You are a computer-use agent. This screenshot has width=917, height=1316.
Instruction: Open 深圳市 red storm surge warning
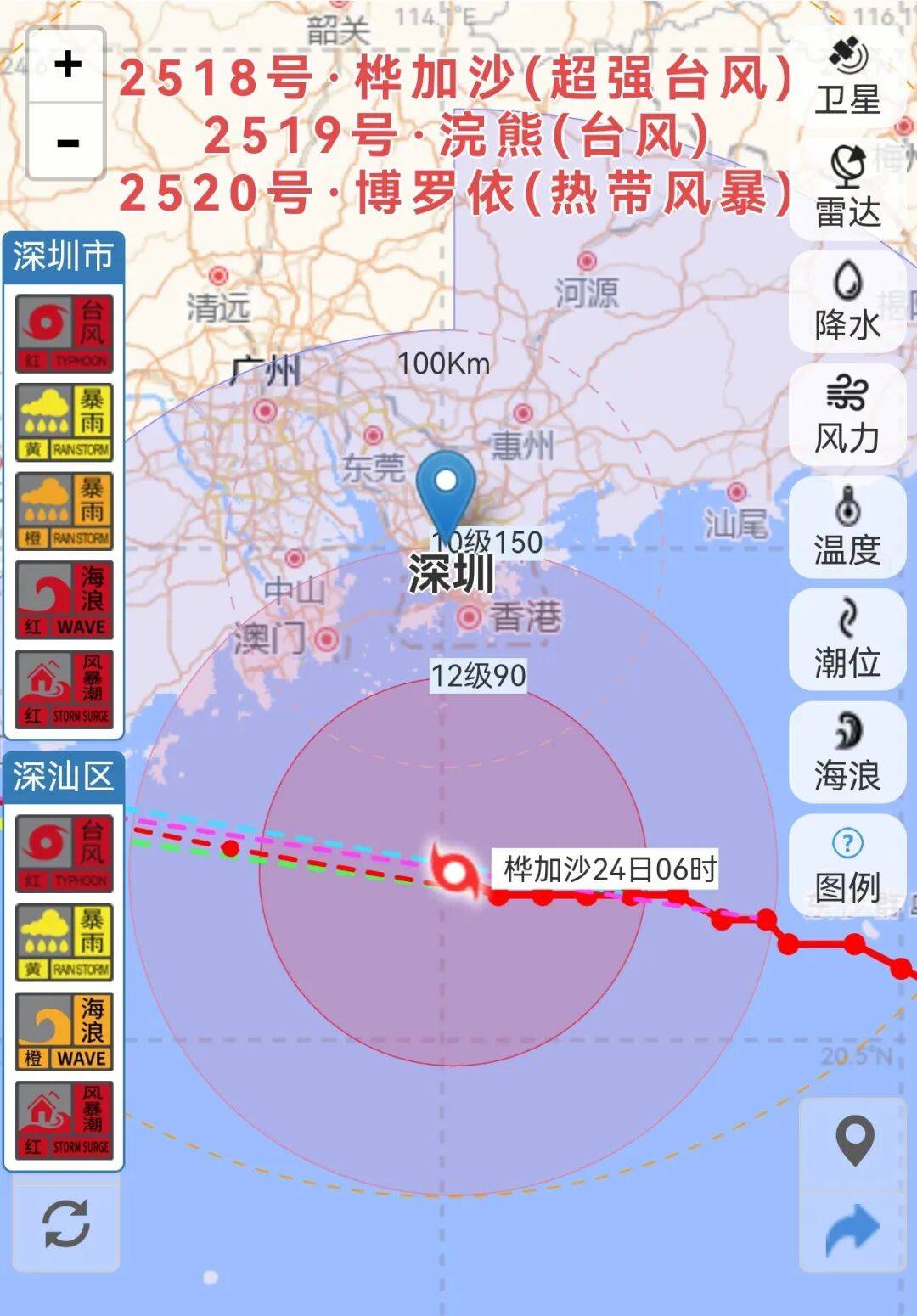tap(65, 689)
